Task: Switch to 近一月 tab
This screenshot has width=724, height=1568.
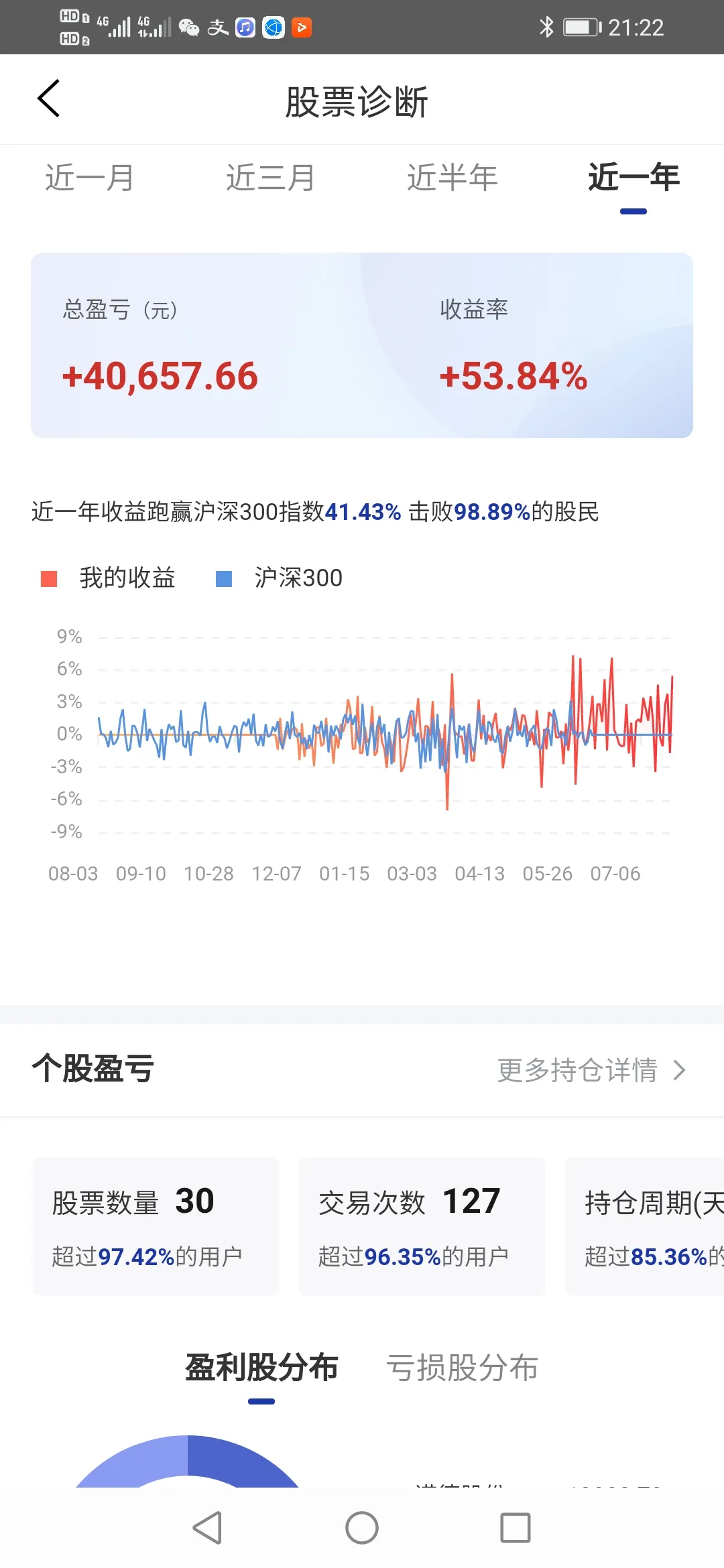Action: pyautogui.click(x=89, y=178)
